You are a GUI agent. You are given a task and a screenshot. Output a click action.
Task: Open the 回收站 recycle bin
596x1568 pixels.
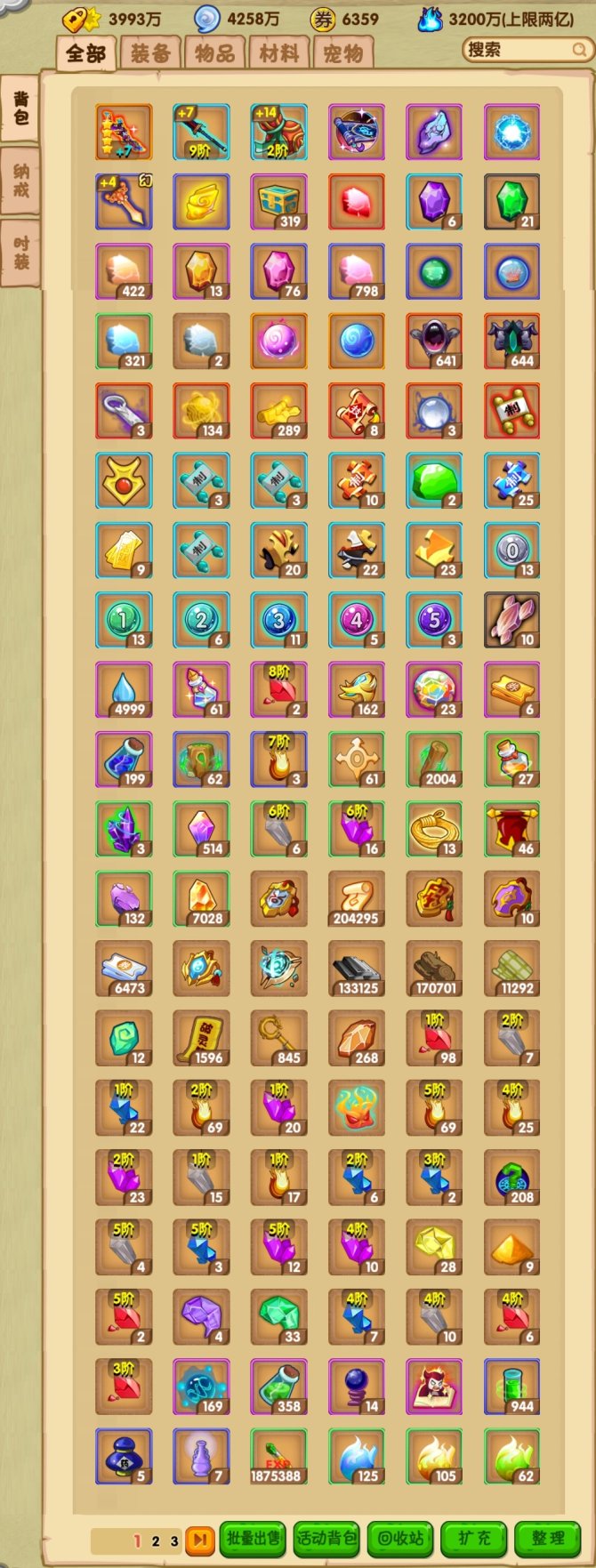(400, 1538)
